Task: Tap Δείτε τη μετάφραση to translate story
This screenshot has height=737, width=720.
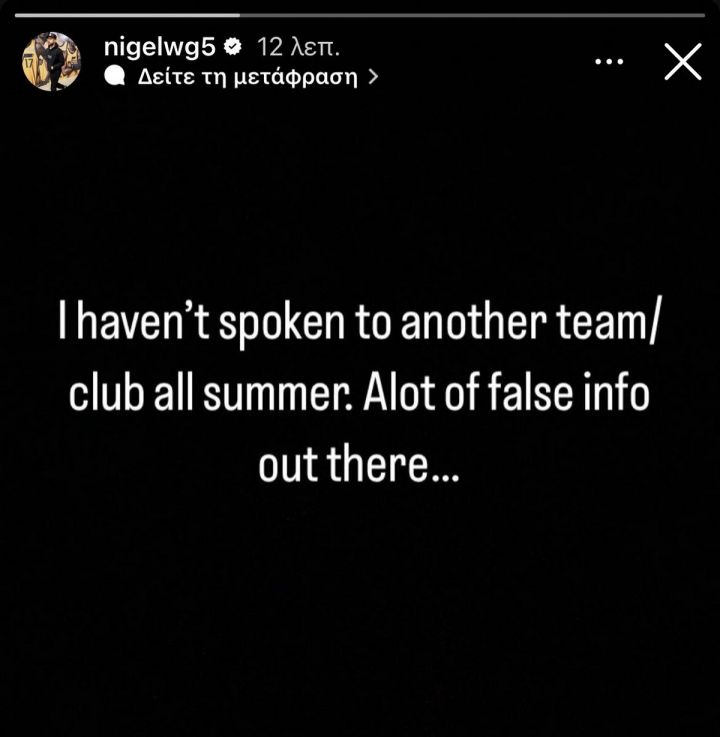Action: tap(241, 76)
